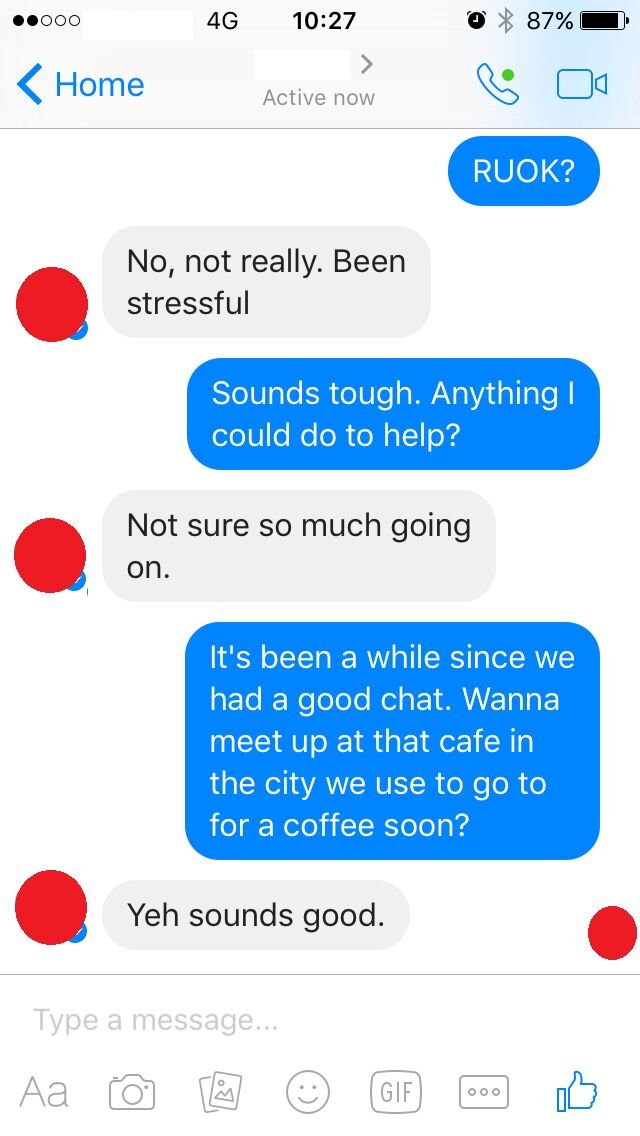Open more options with three dots
The width and height of the screenshot is (640, 1136).
click(484, 1091)
